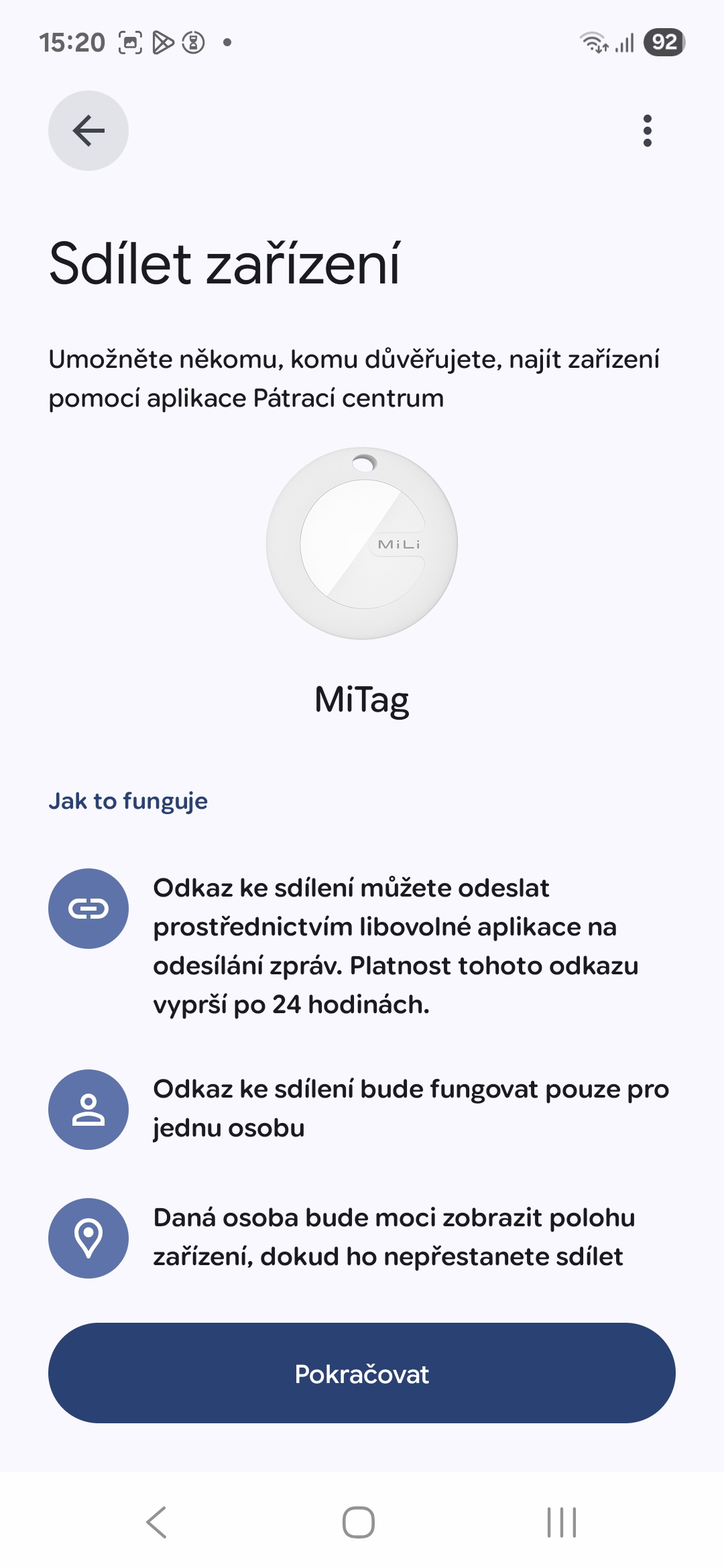Viewport: 724px width, 1568px height.
Task: Go to the home screen
Action: 359,1522
